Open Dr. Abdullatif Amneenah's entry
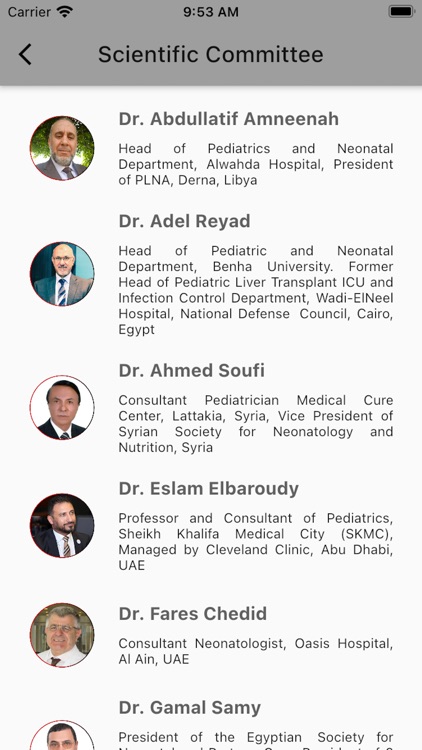Screen dimensions: 422x750 [211, 148]
